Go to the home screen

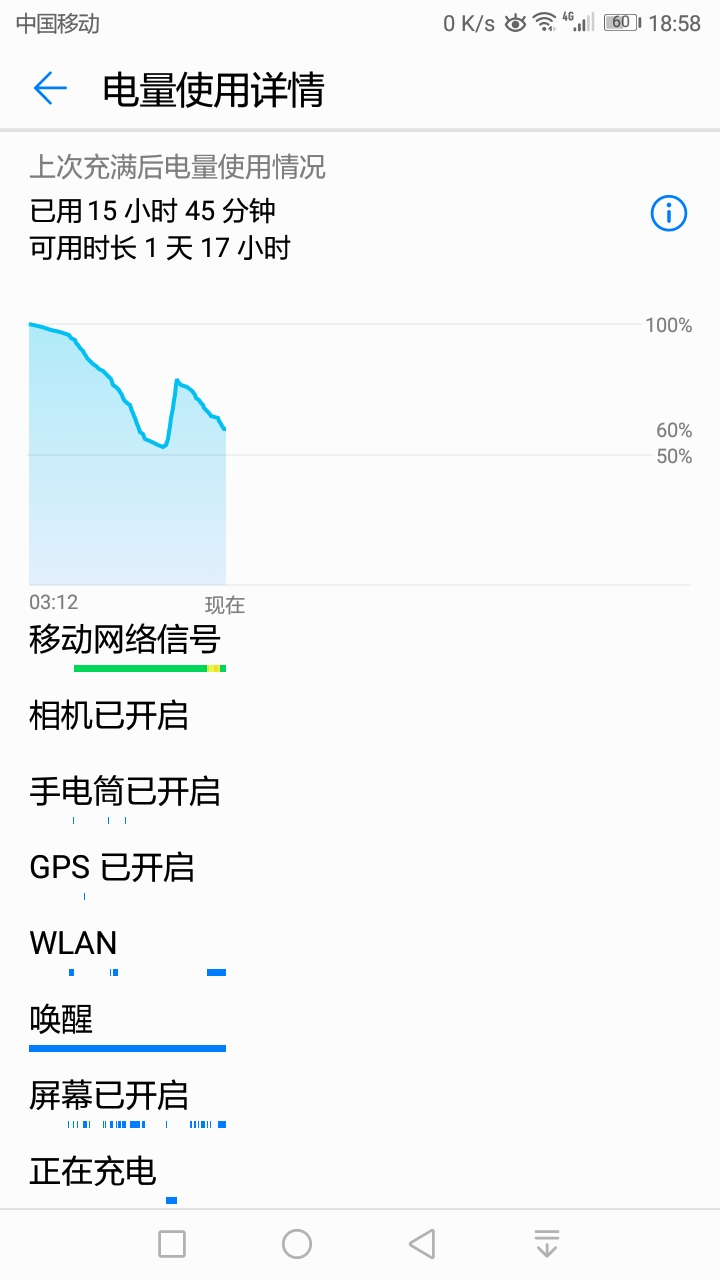click(x=297, y=1244)
